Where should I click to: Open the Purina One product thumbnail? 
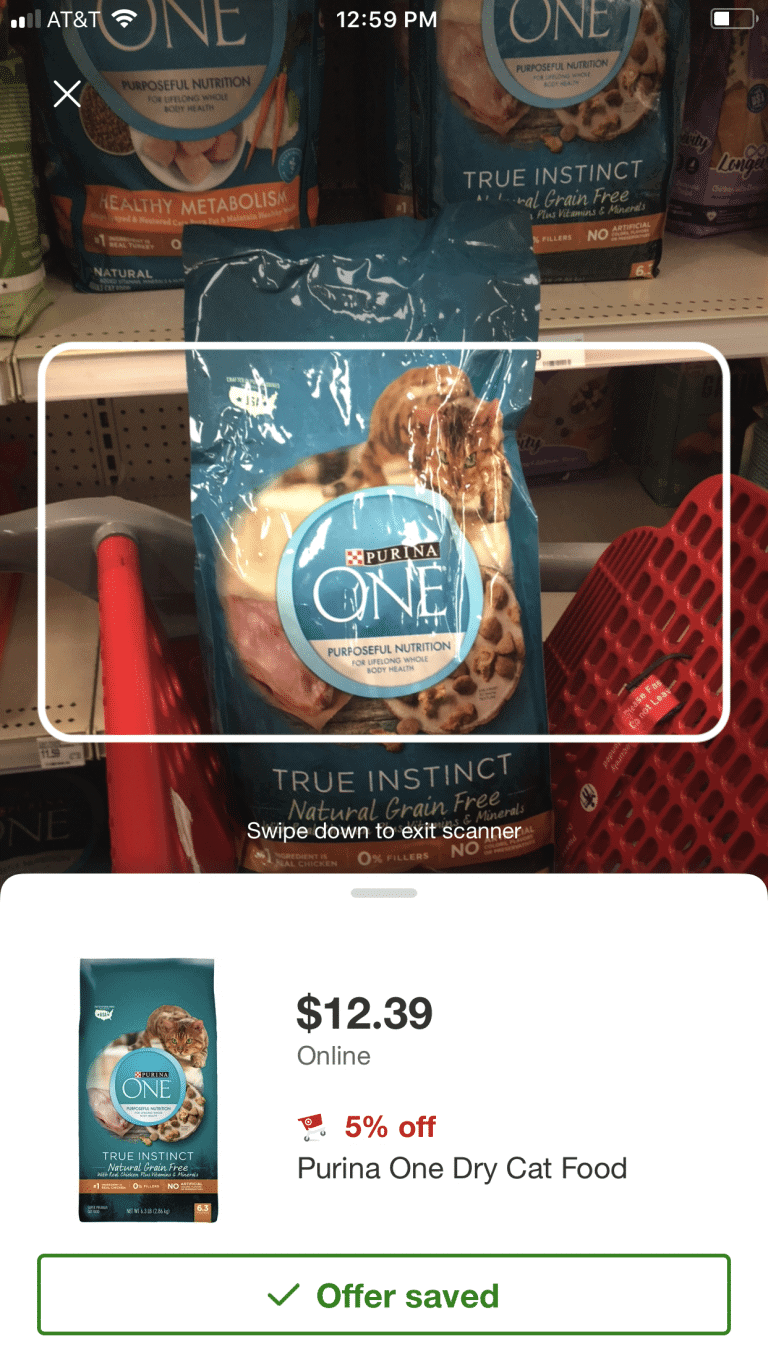[149, 1090]
